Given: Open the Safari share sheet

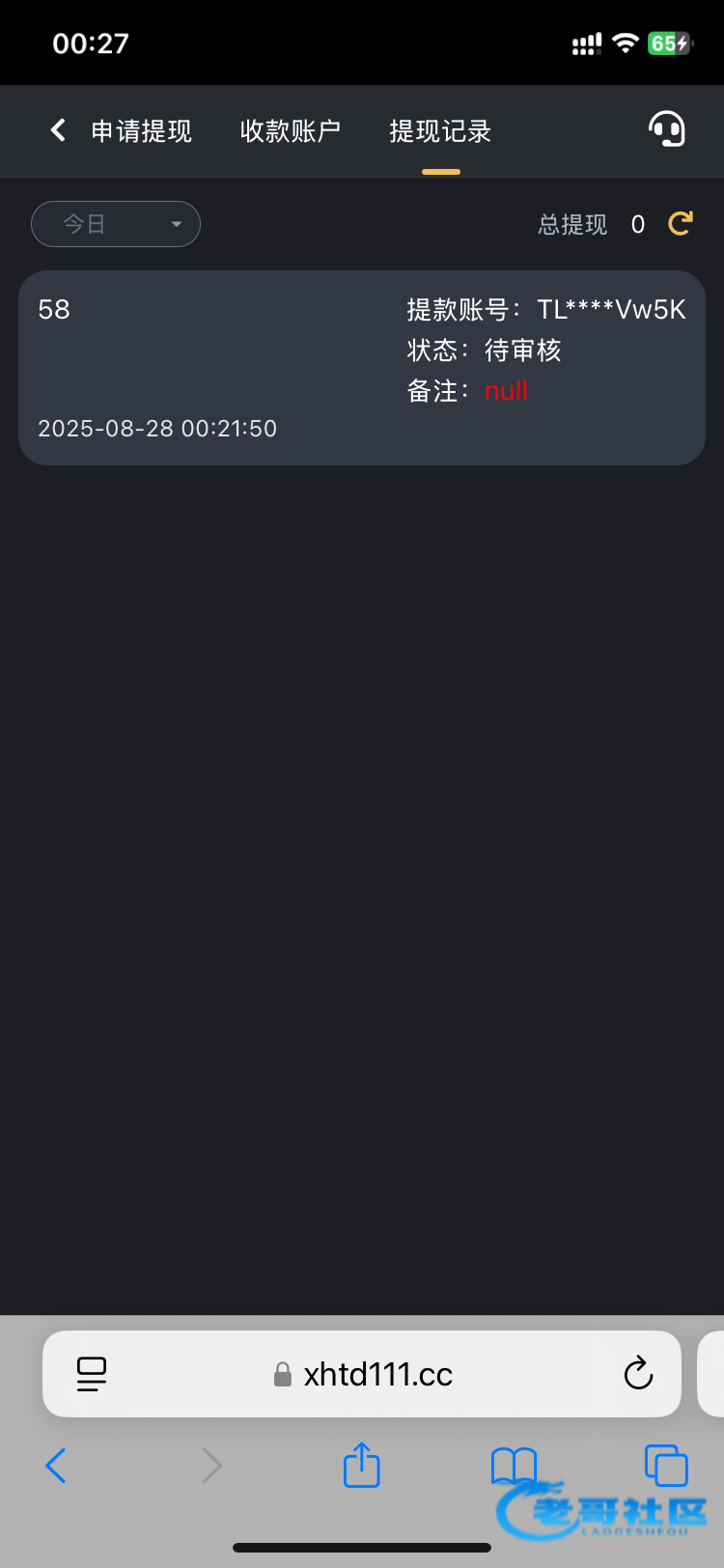Looking at the screenshot, I should 362,1464.
